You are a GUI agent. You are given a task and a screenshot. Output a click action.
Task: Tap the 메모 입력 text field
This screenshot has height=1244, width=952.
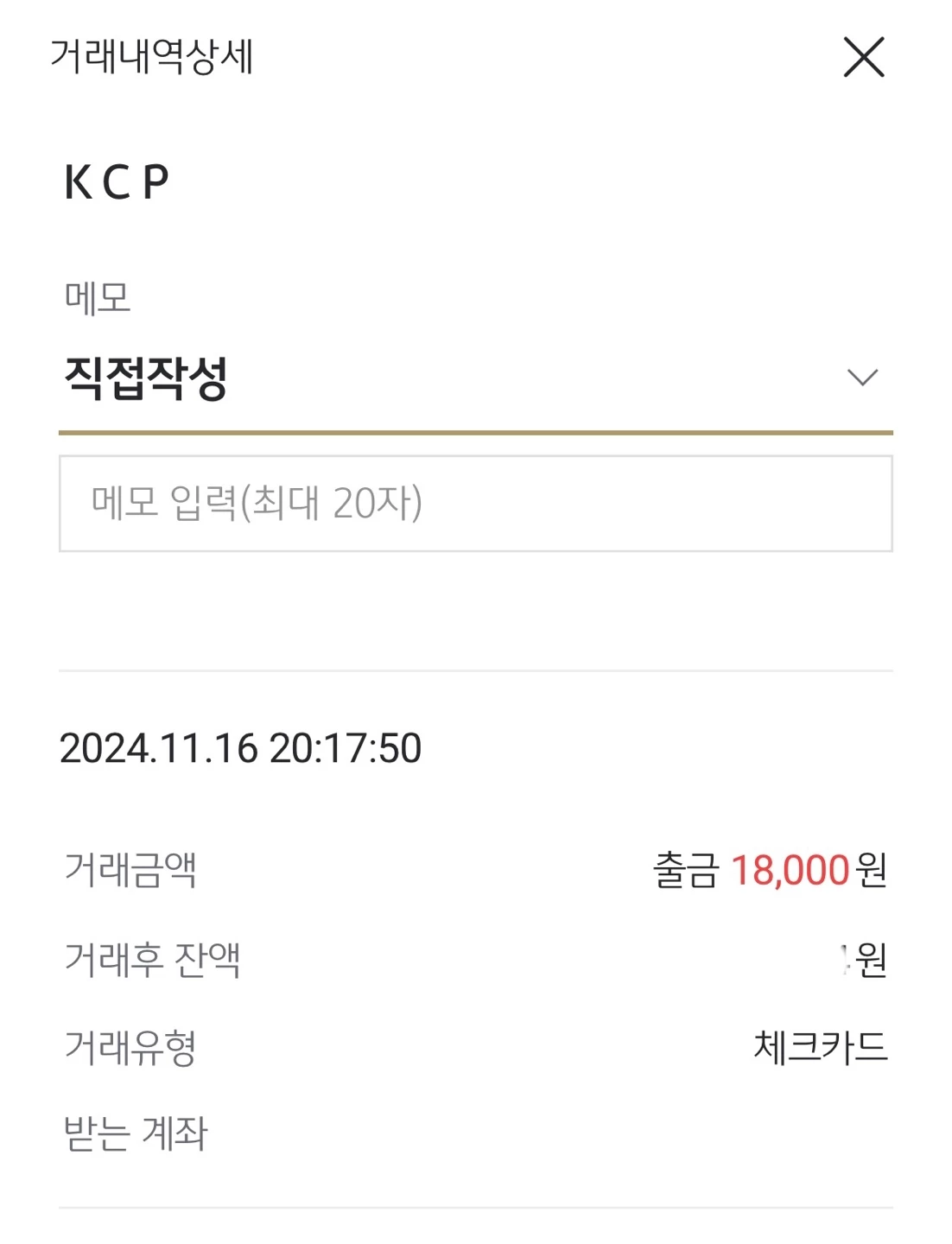click(x=475, y=504)
